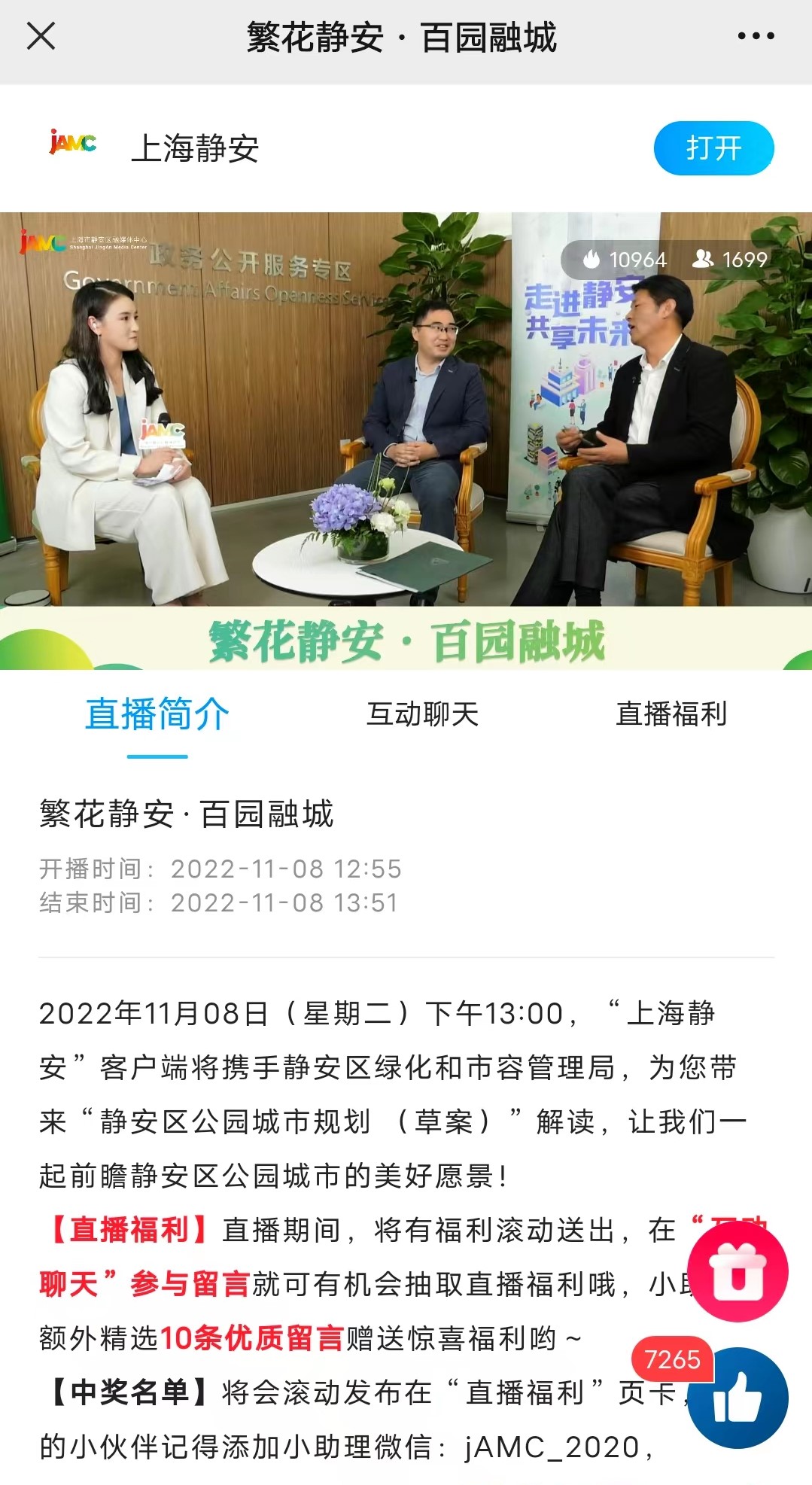This screenshot has width=812, height=1485.
Task: Like the livestream with thumbs-up button
Action: point(737,1397)
